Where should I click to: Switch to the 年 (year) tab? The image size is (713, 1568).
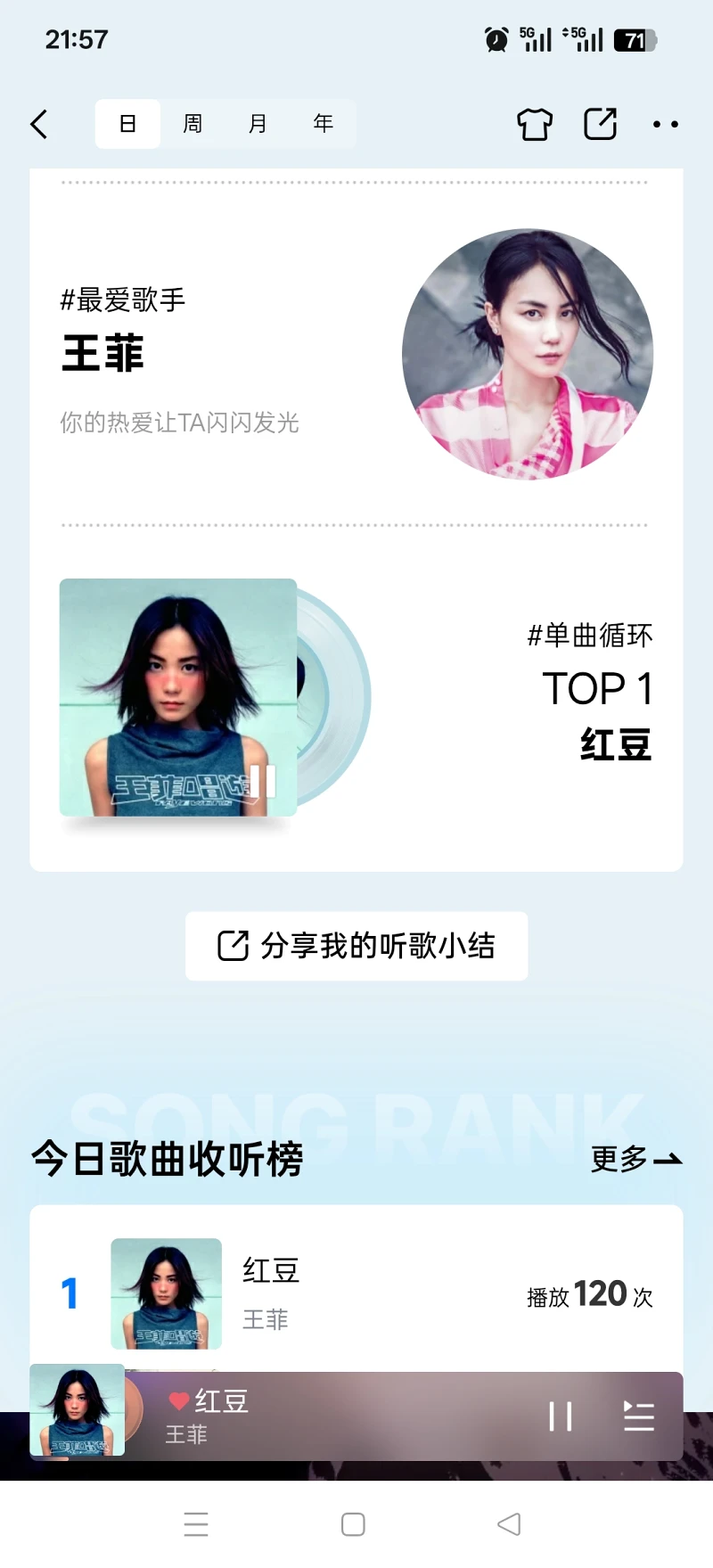point(323,123)
